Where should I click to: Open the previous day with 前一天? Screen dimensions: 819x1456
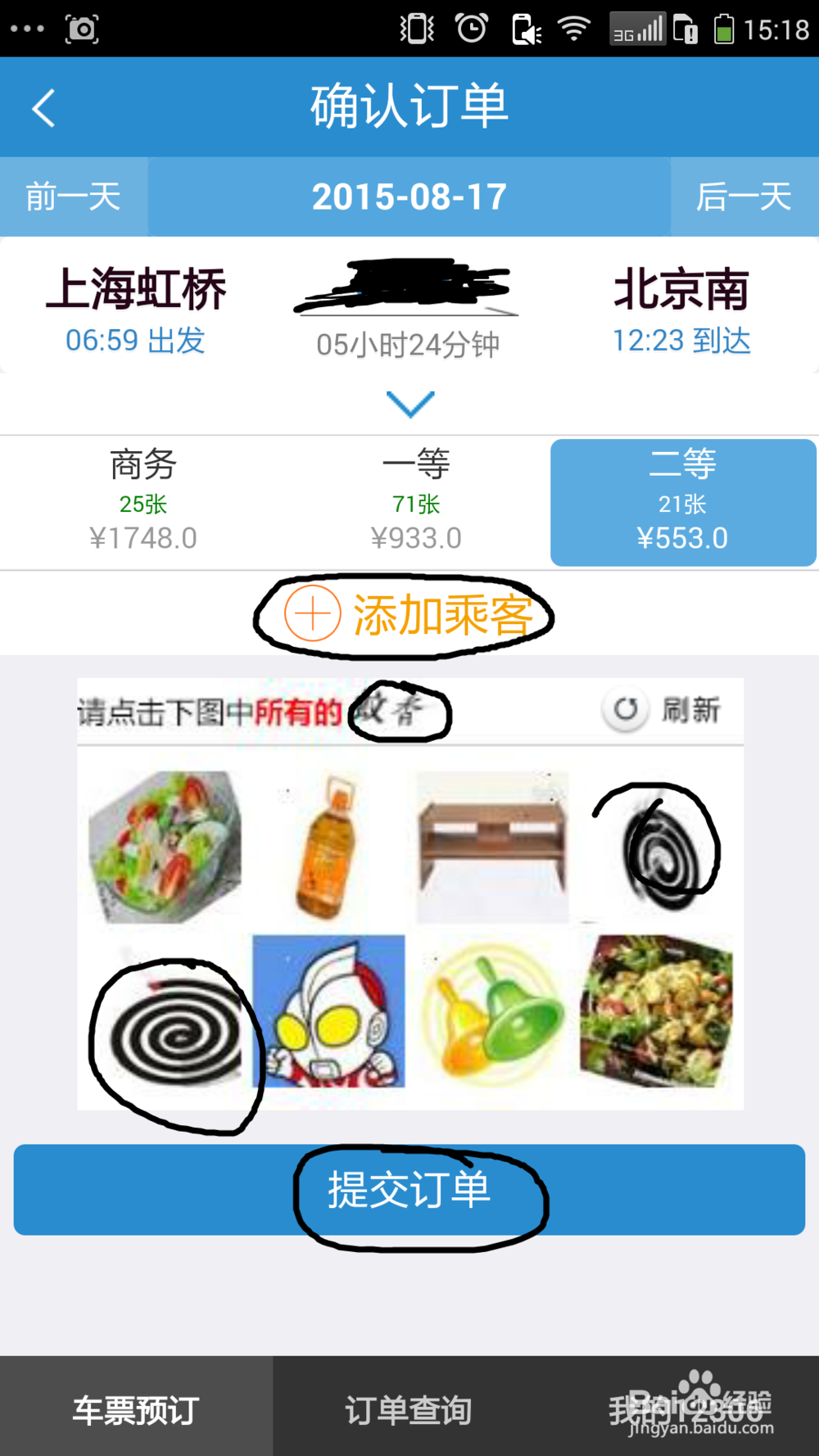click(x=72, y=197)
